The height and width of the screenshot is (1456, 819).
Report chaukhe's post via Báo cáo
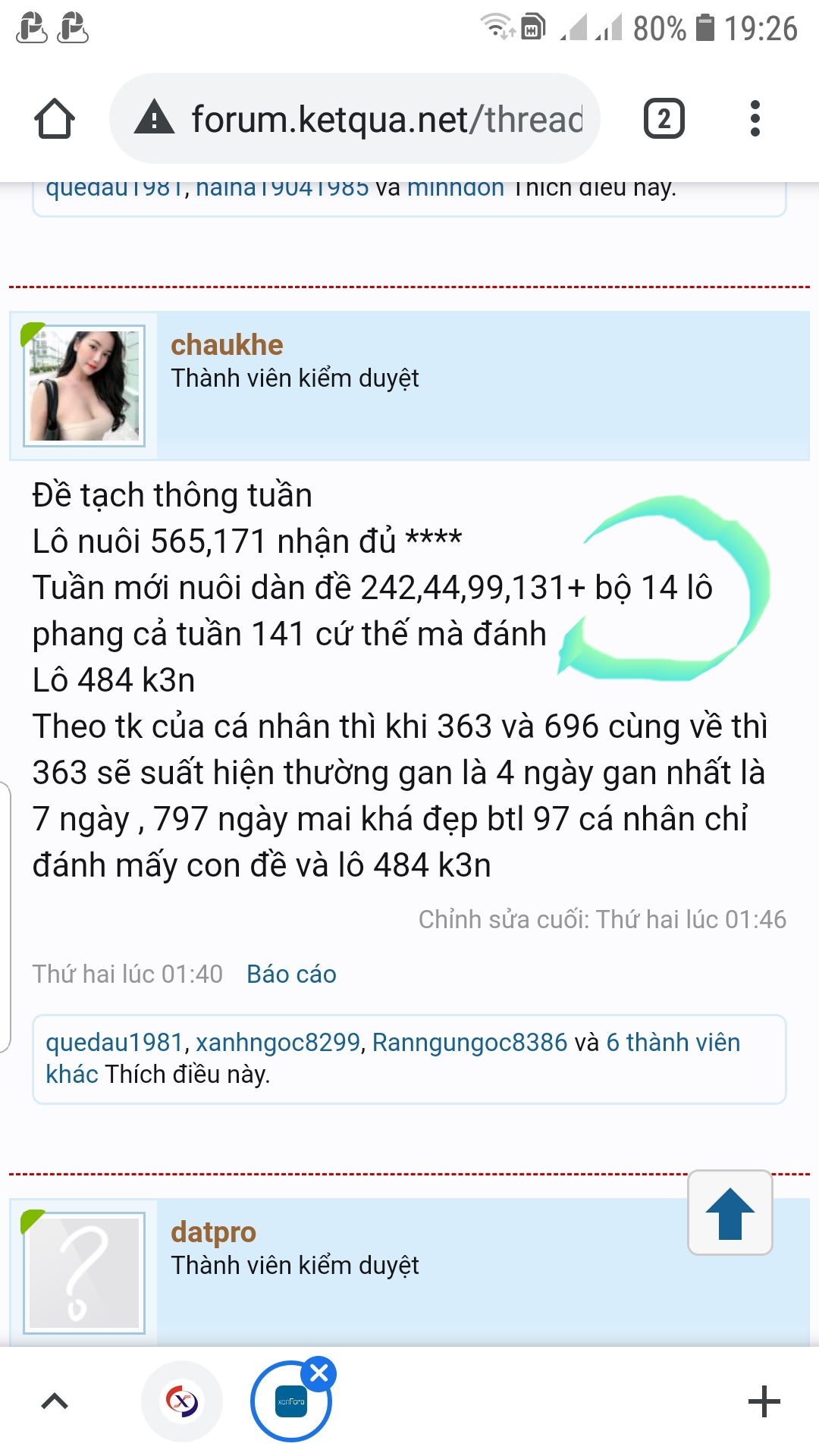291,974
